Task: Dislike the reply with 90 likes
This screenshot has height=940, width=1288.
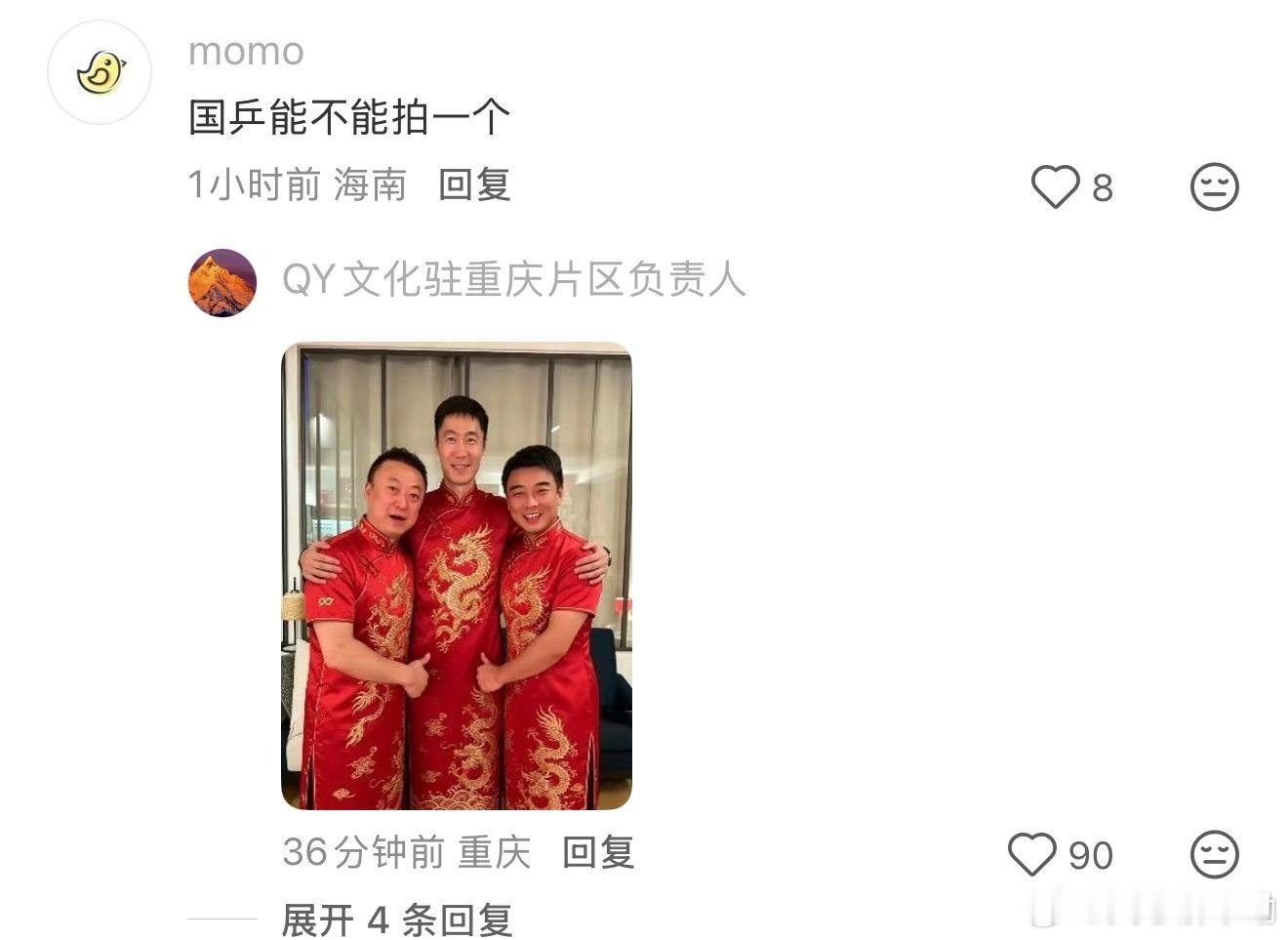Action: pos(1214,854)
